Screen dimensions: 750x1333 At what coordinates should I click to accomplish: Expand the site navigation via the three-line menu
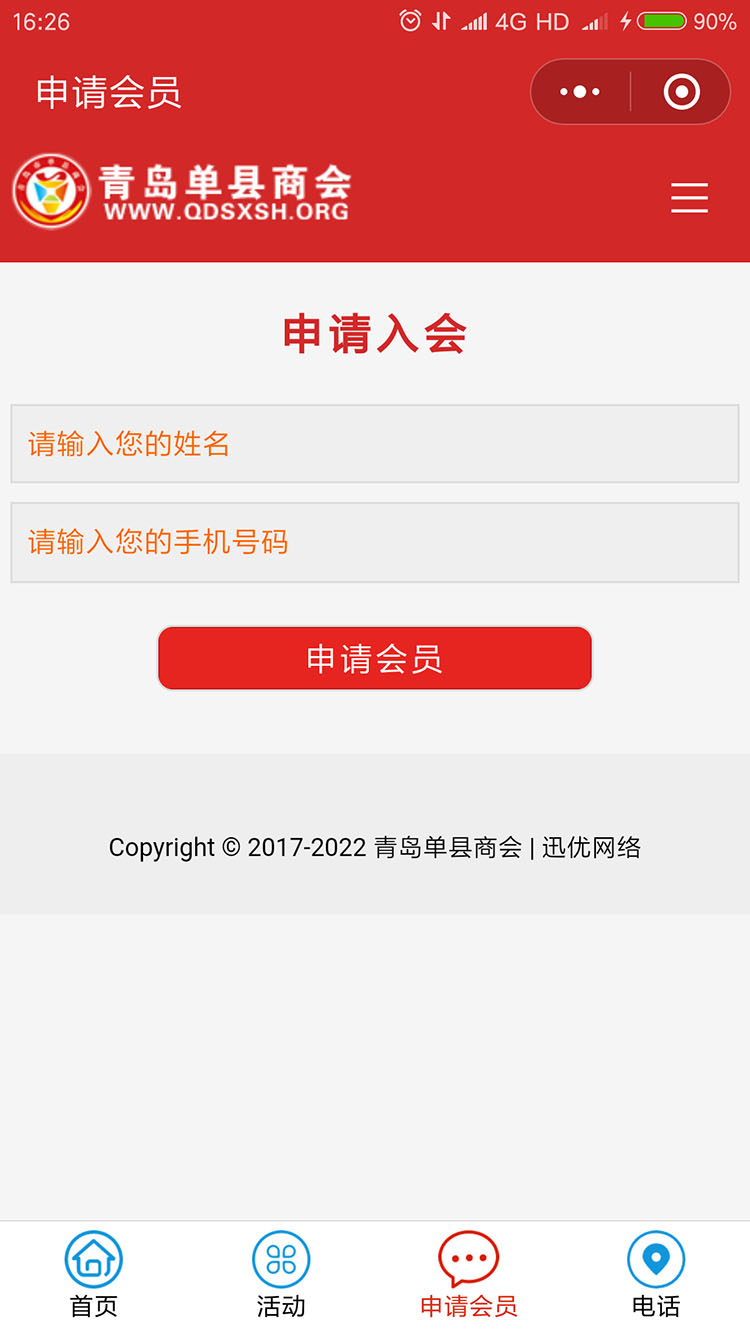(689, 199)
